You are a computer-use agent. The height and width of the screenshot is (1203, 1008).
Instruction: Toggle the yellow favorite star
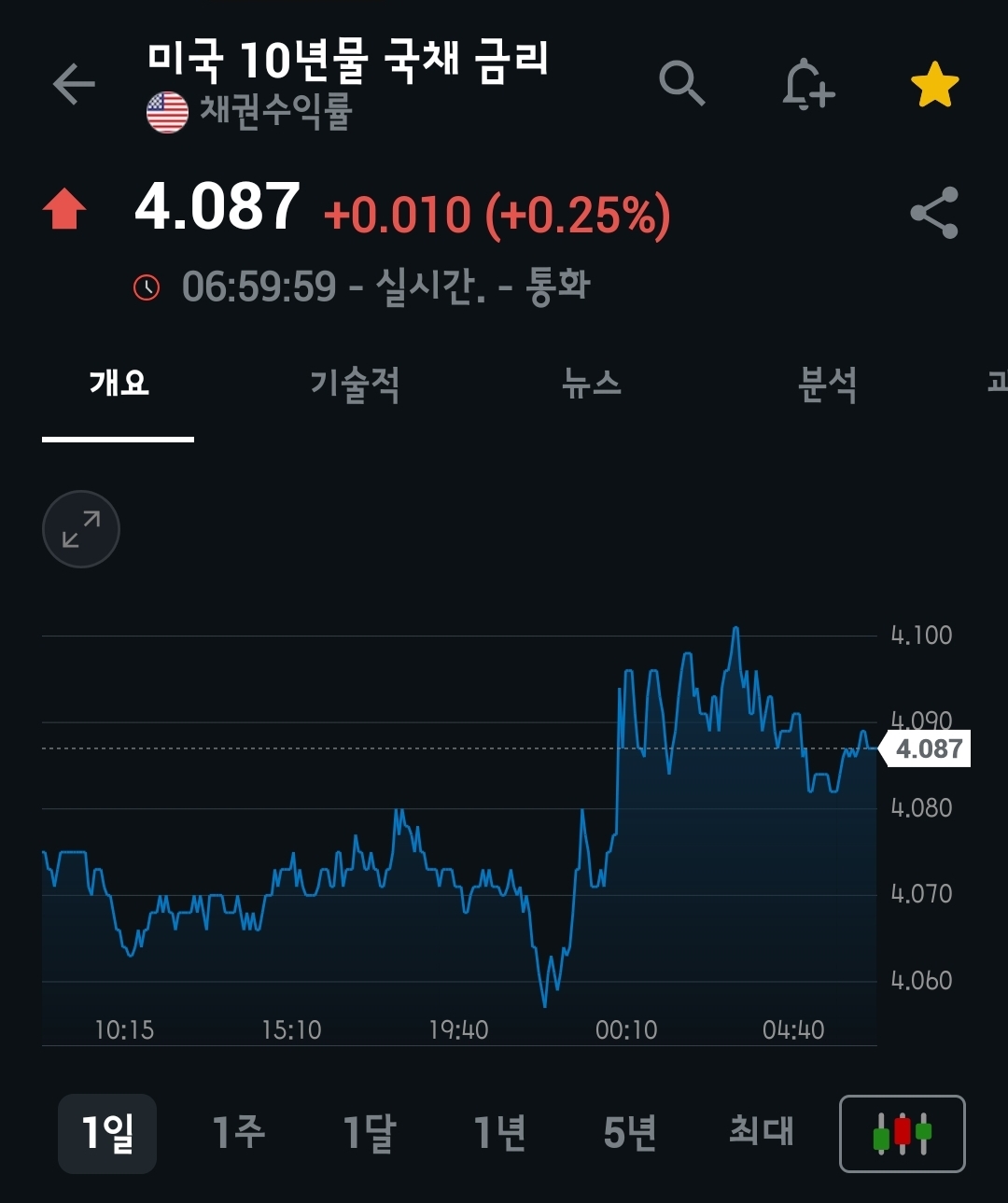pyautogui.click(x=934, y=85)
